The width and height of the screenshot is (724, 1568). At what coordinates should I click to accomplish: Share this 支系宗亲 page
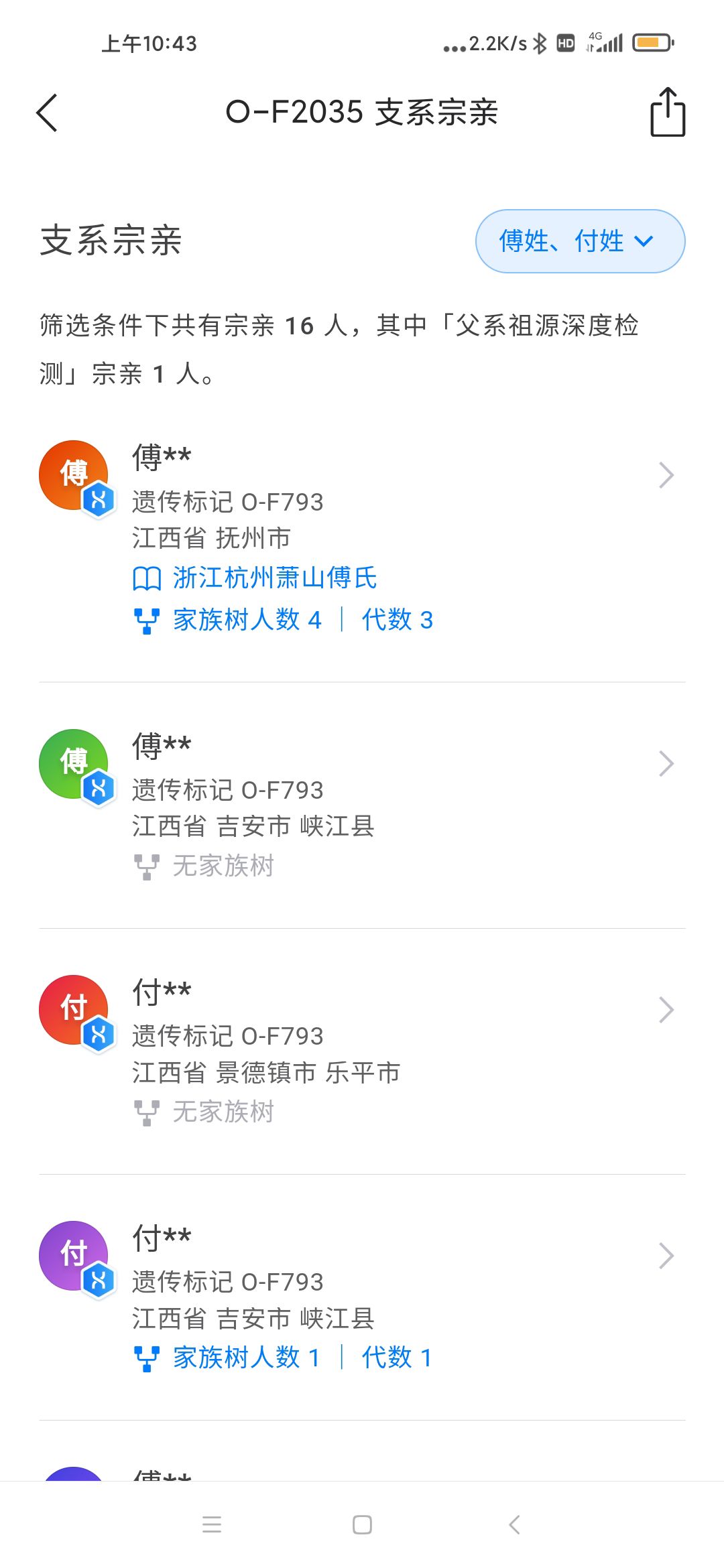click(x=668, y=113)
